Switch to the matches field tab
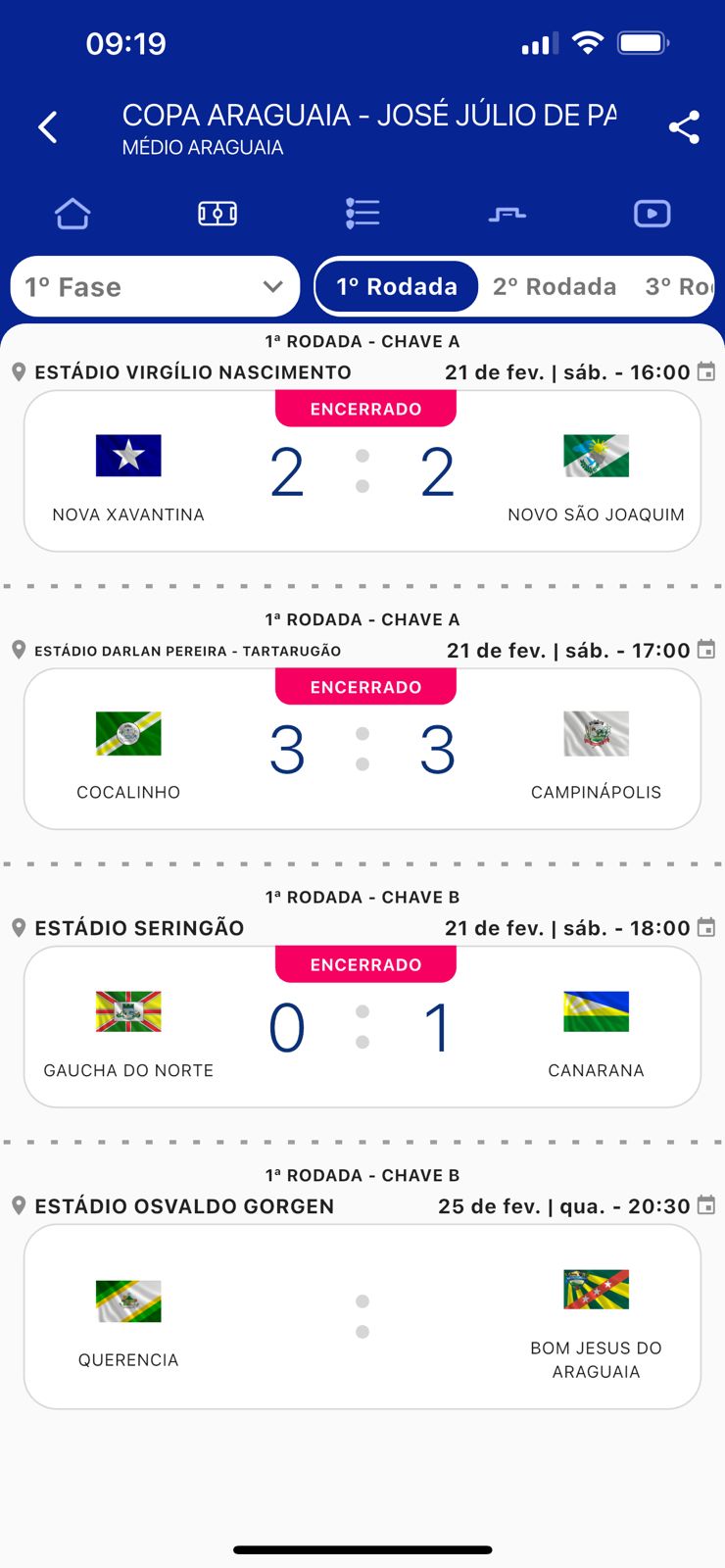725x1568 pixels. point(217,214)
